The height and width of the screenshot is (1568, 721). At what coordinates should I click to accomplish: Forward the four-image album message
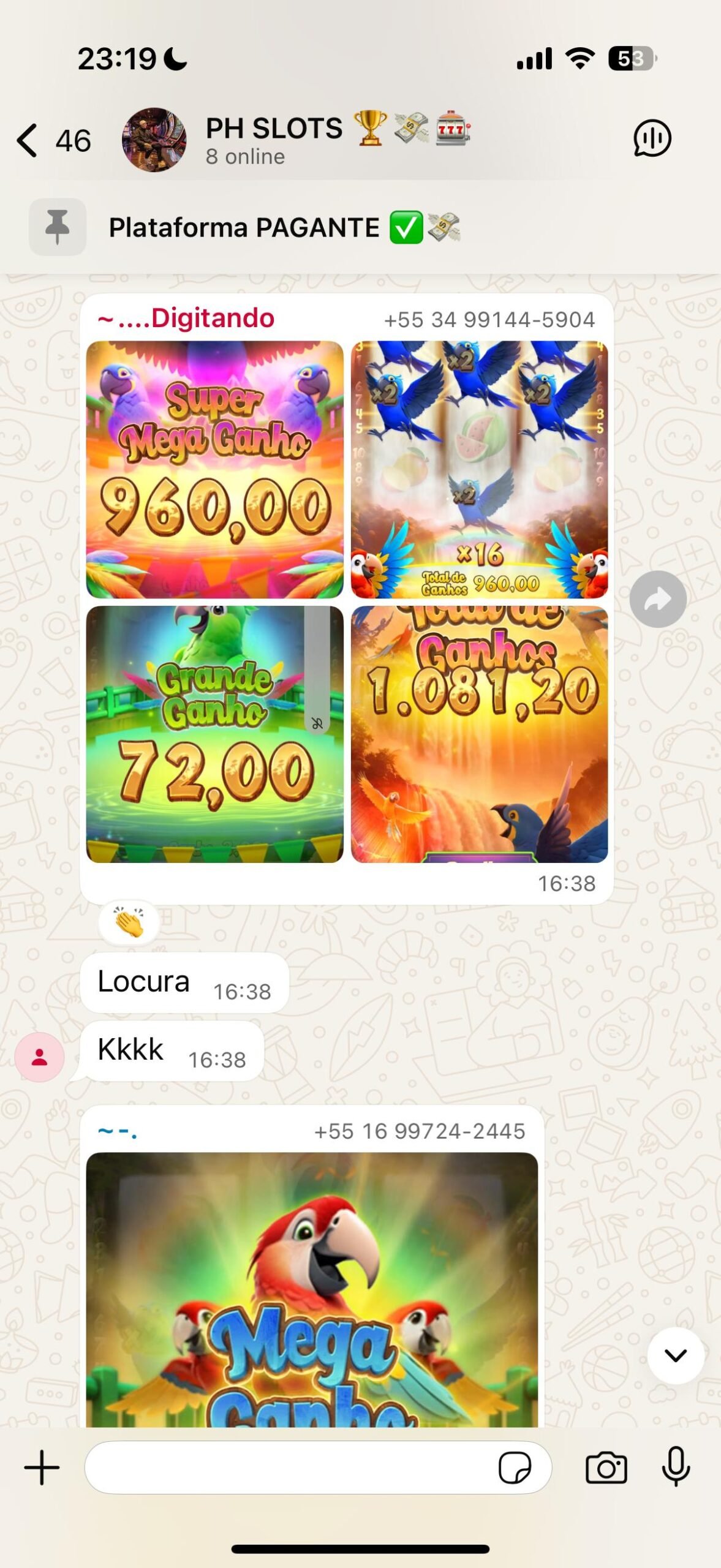(x=658, y=600)
